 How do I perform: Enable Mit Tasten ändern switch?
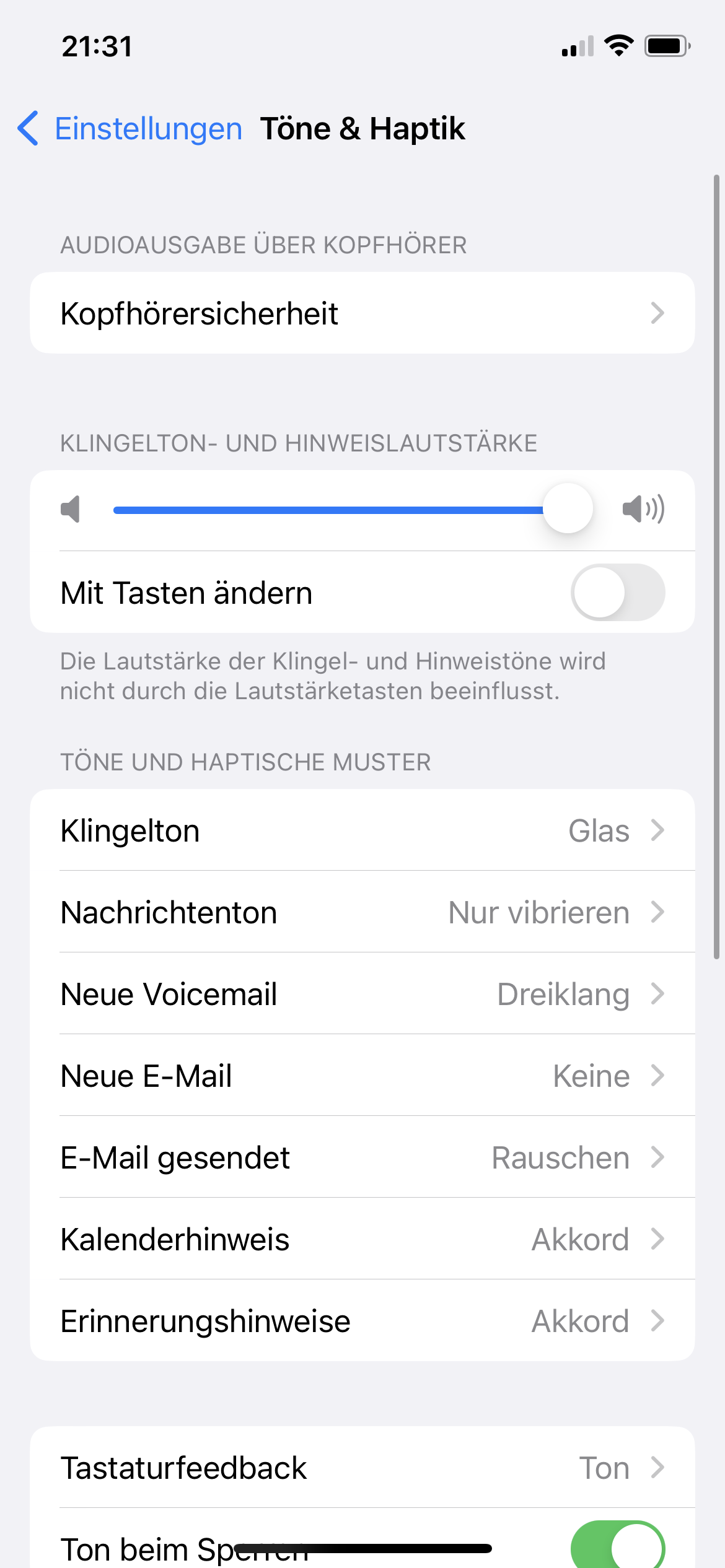coord(617,593)
